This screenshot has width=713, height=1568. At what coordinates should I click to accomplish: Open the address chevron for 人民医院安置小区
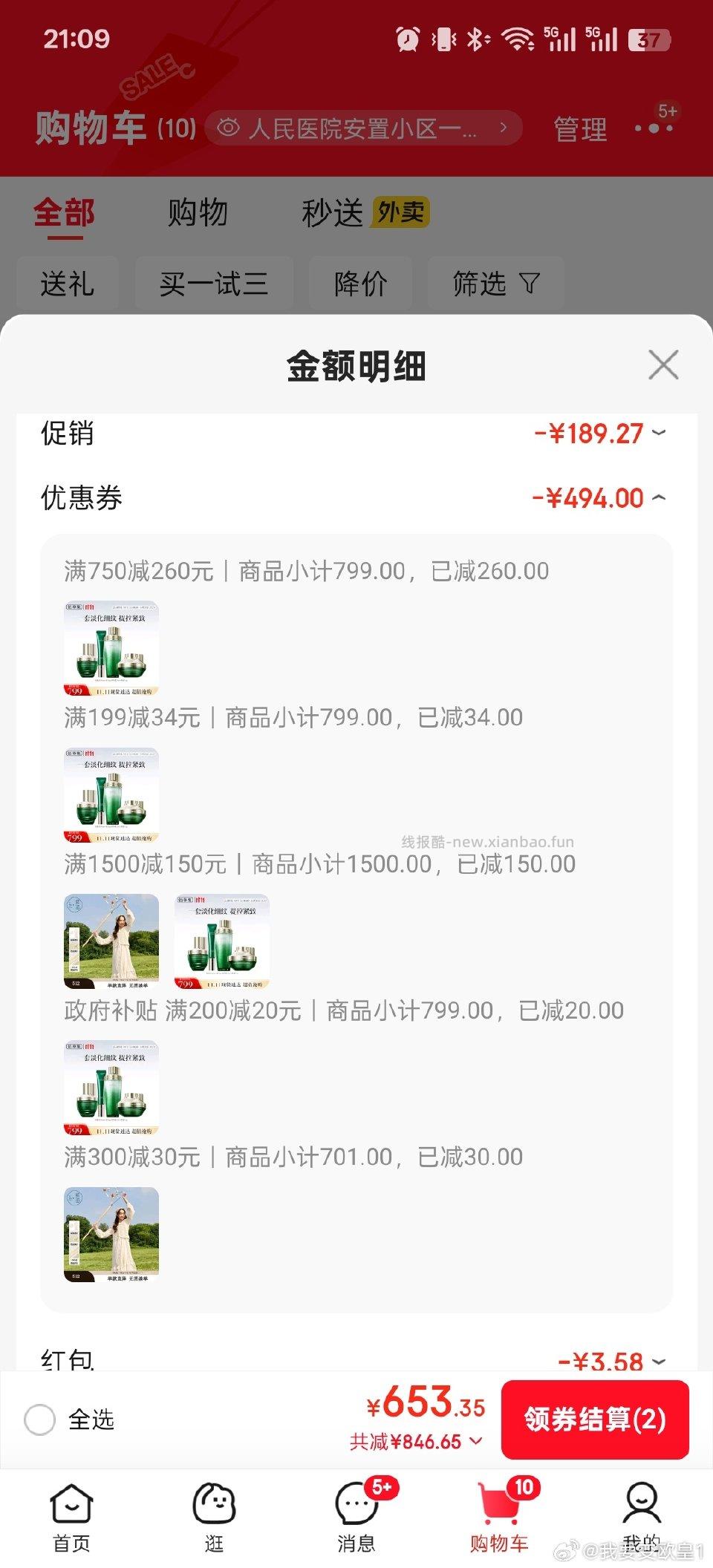(x=502, y=126)
